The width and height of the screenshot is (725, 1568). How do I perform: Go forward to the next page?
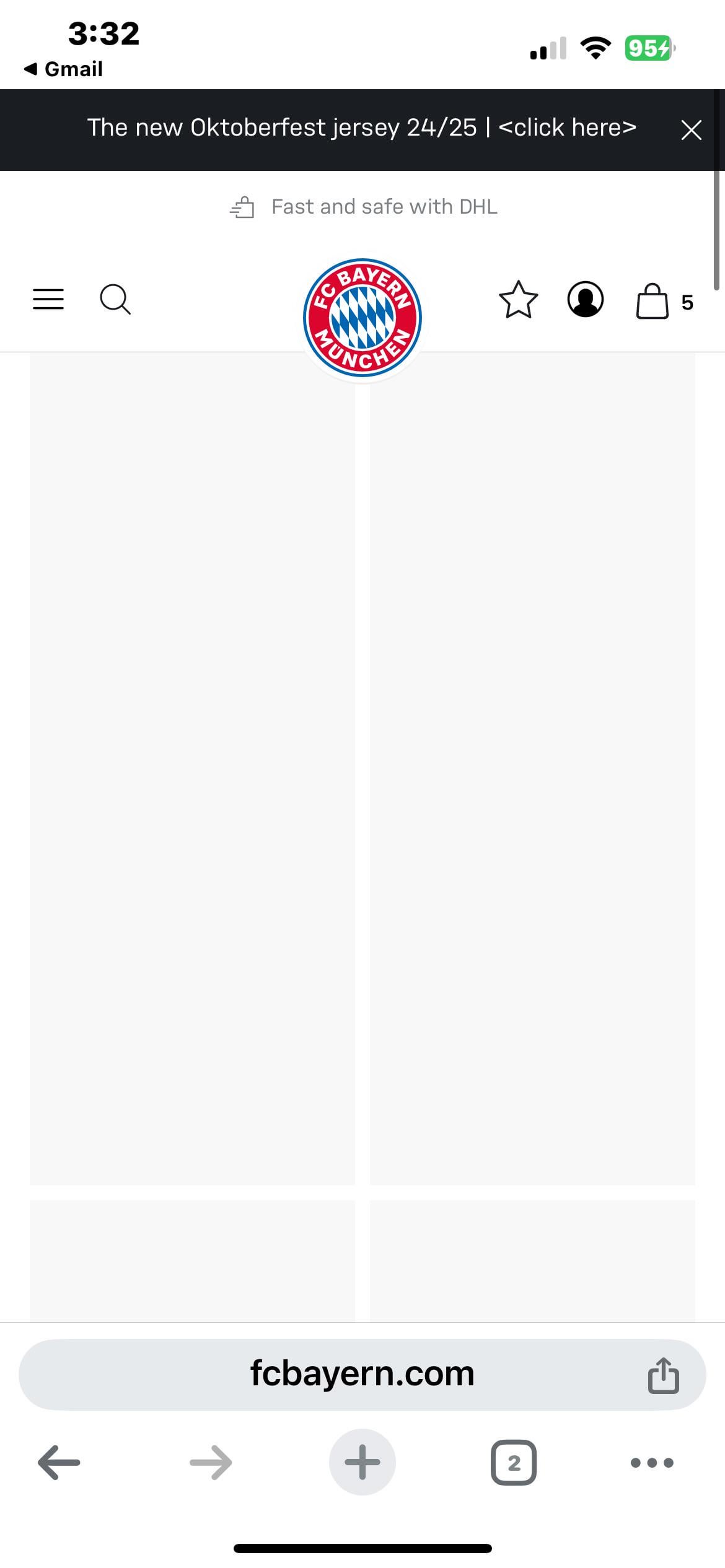(211, 1463)
